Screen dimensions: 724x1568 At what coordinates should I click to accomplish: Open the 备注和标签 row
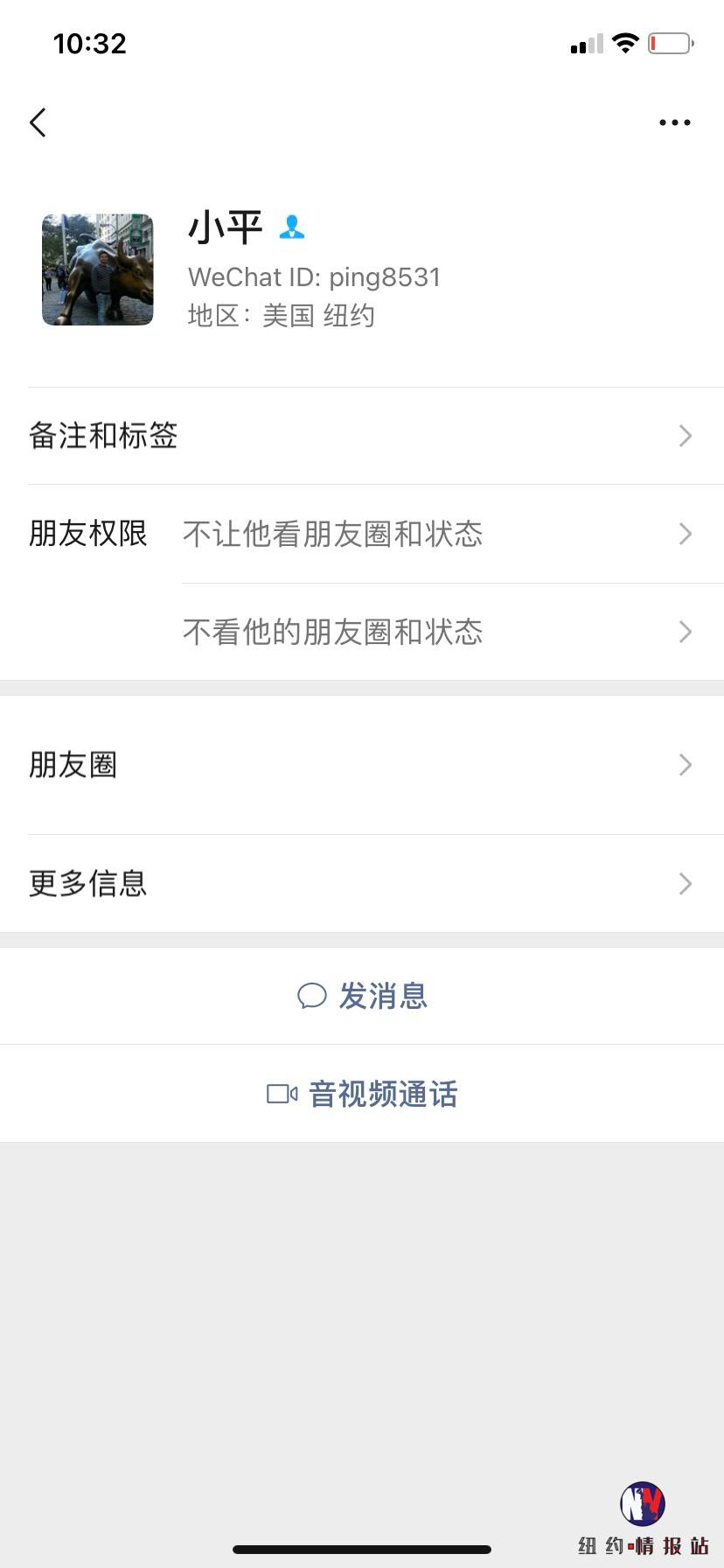[x=362, y=436]
